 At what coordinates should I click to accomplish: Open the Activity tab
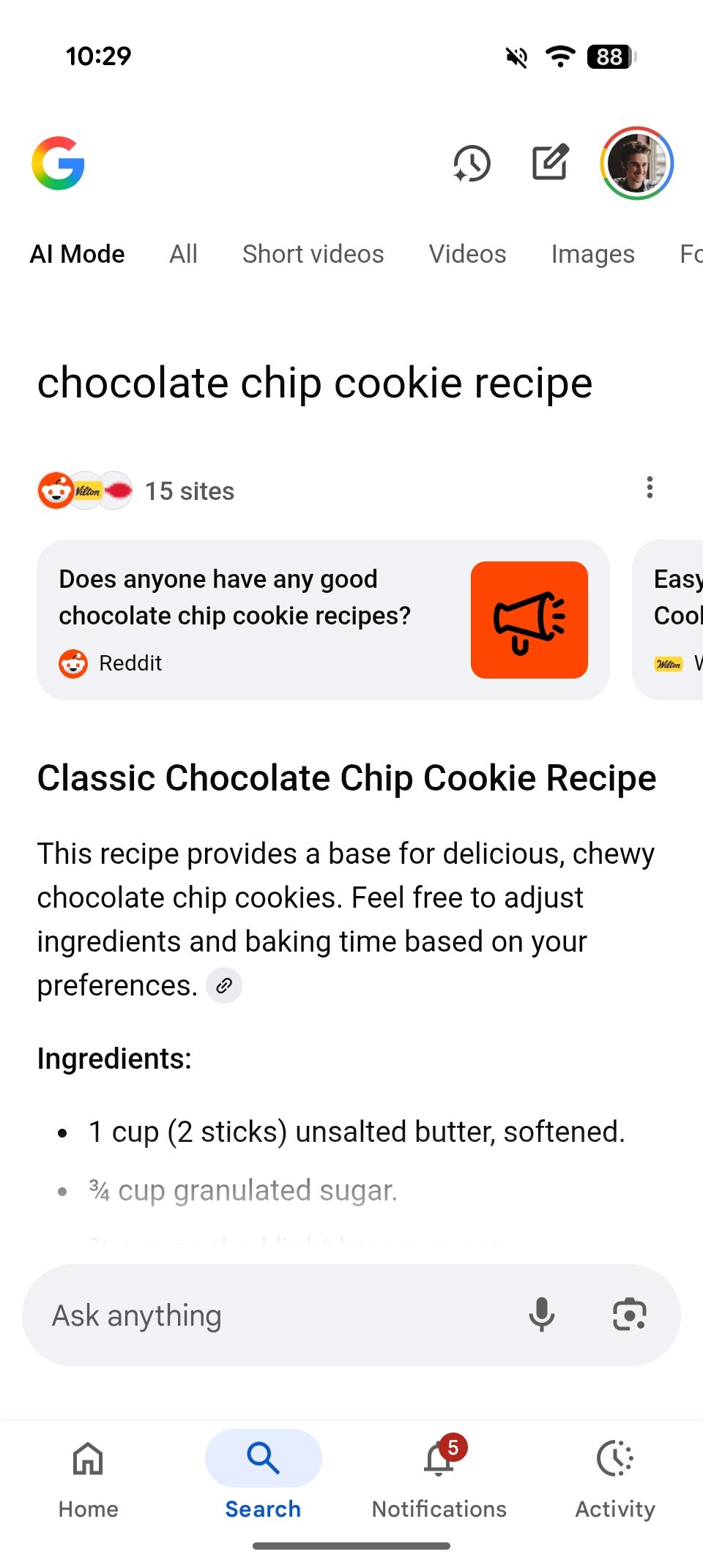point(615,1474)
